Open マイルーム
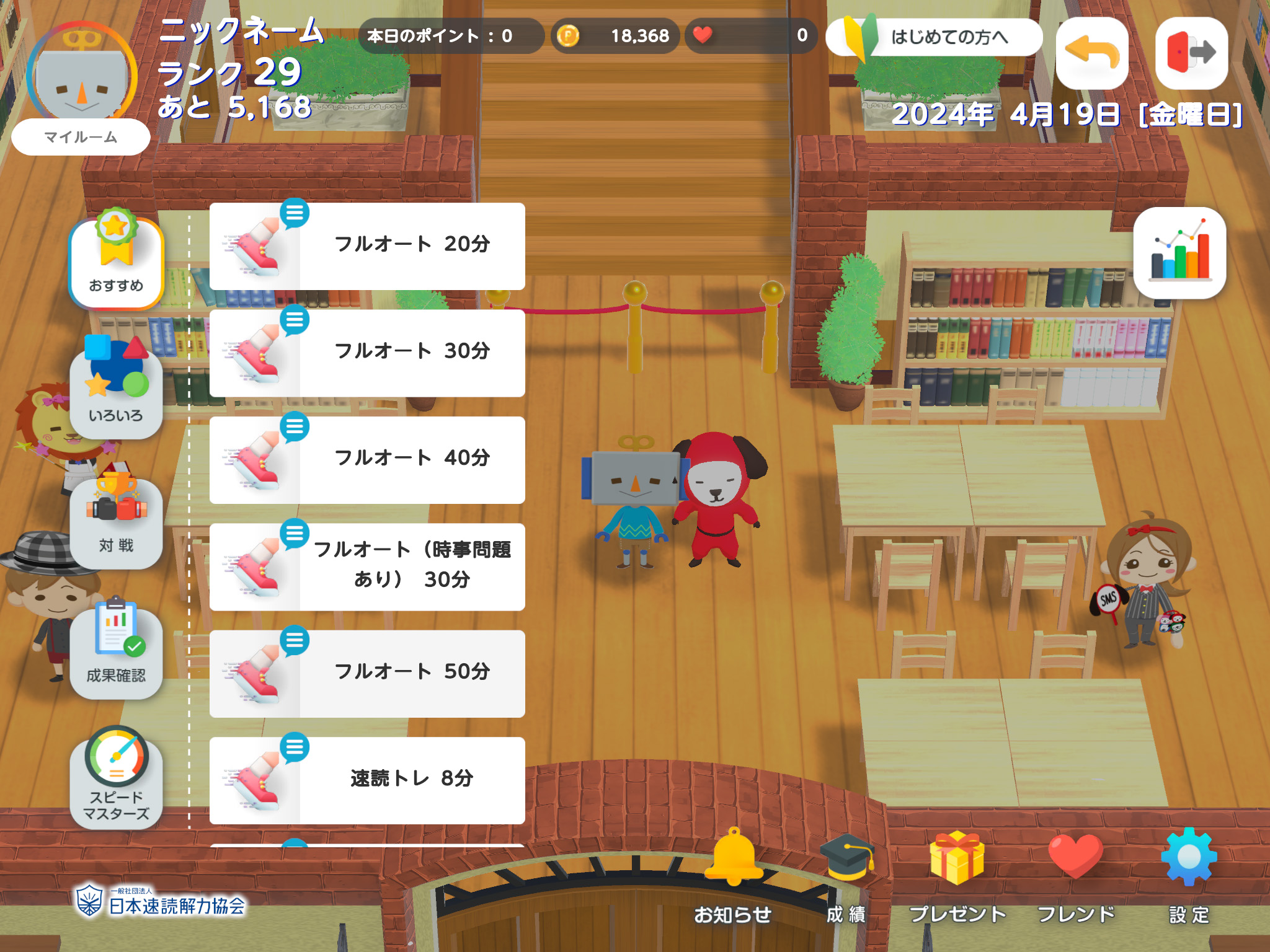Viewport: 1270px width, 952px height. 81,137
